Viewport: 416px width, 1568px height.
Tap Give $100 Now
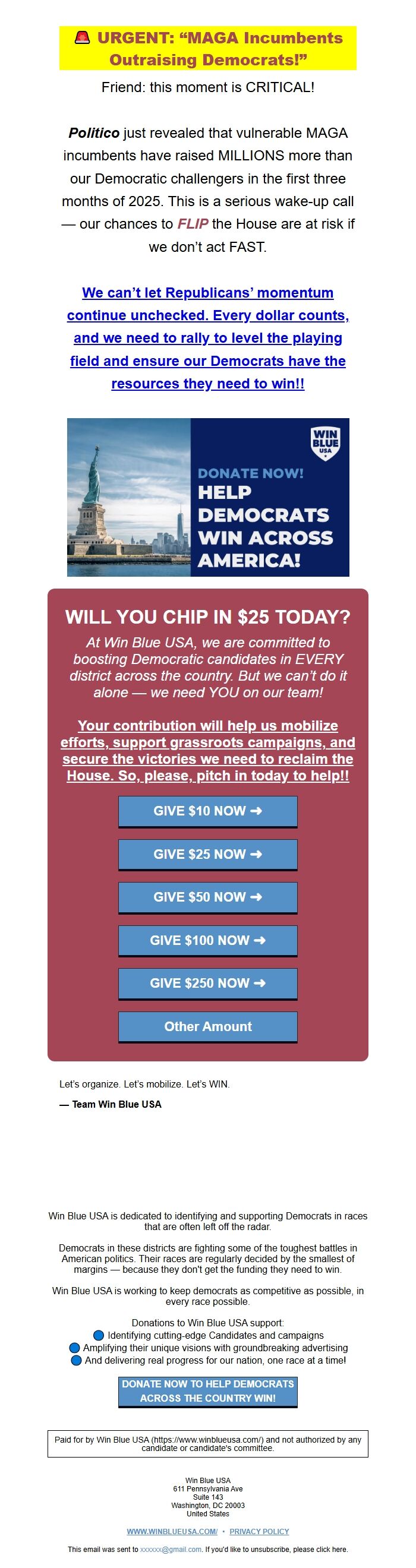coord(207,940)
